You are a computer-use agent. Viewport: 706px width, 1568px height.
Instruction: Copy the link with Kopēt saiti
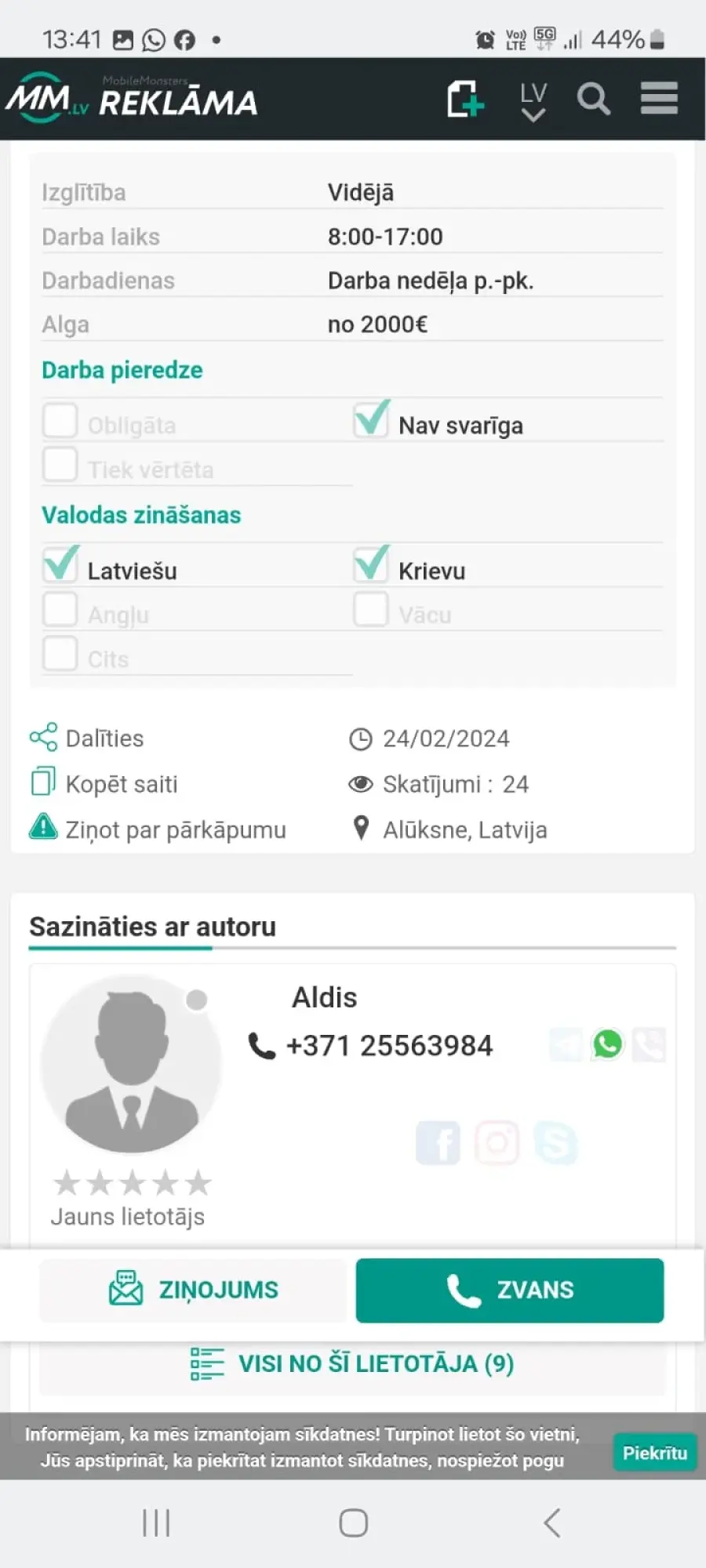tap(104, 783)
